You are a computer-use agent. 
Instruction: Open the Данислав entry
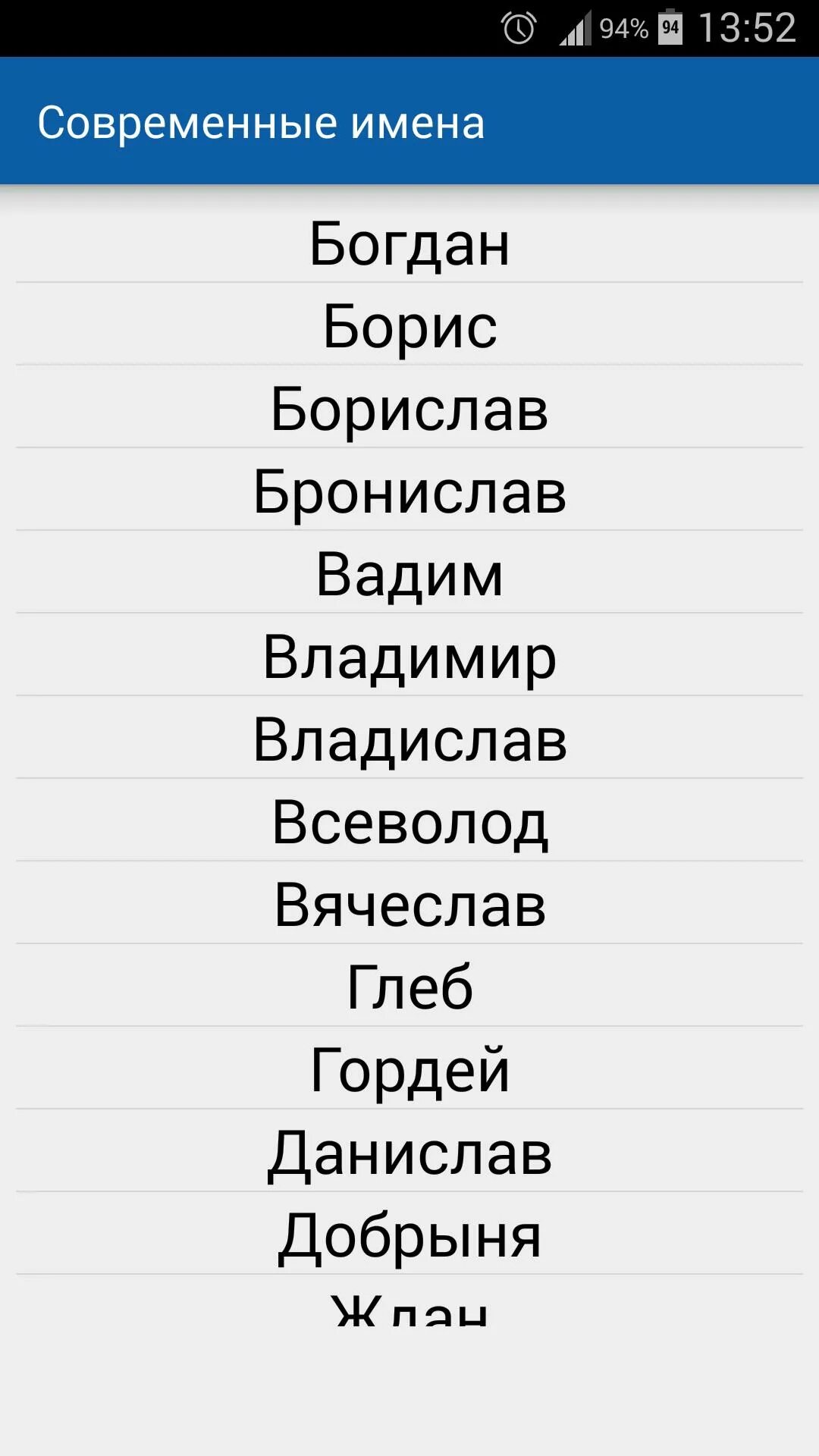coord(409,1151)
